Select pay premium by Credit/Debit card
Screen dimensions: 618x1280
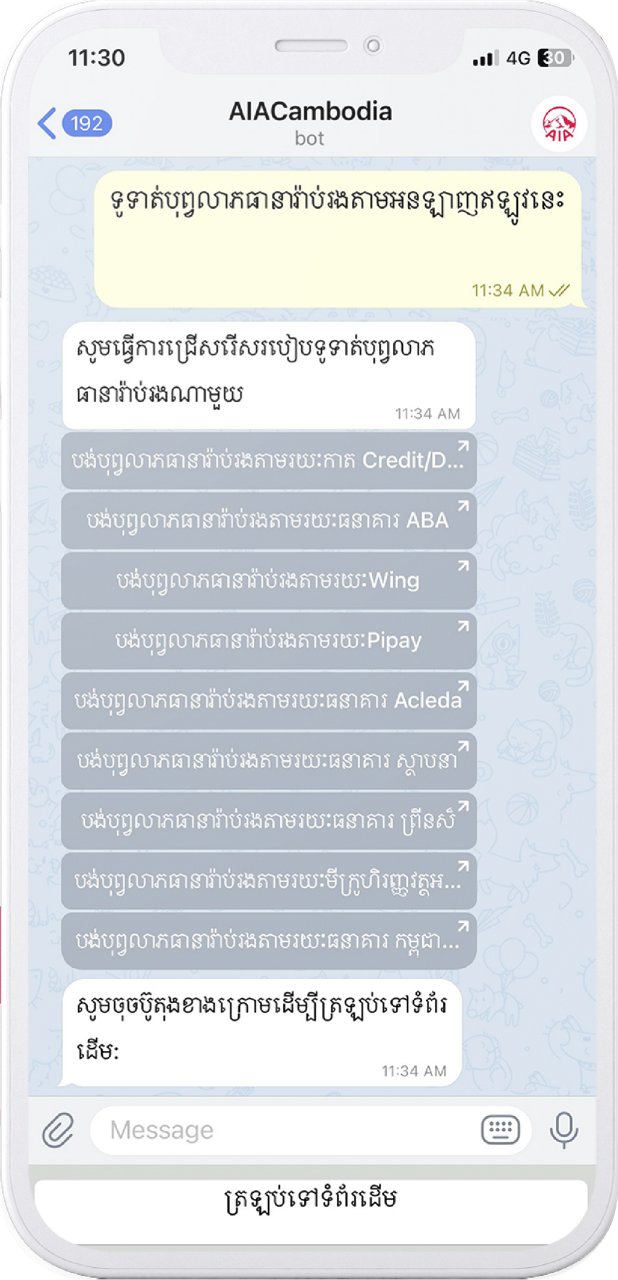pyautogui.click(x=269, y=461)
